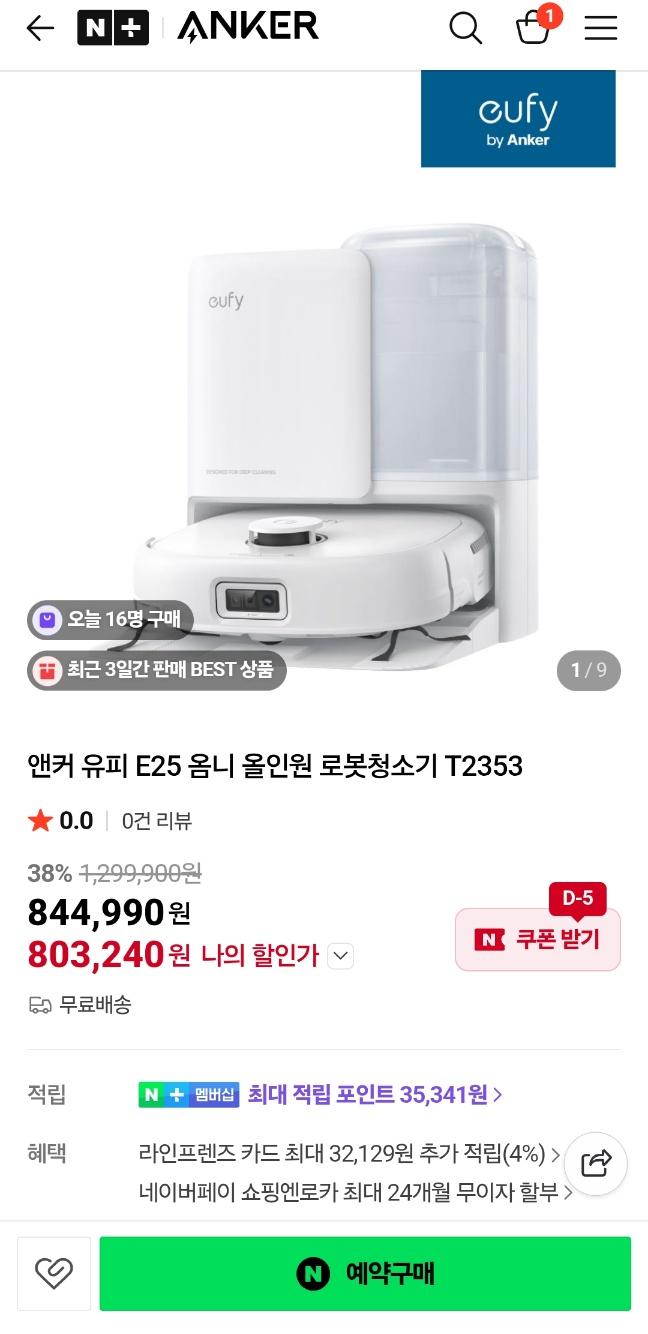The image size is (648, 1334).
Task: Share this product
Action: click(x=596, y=1163)
